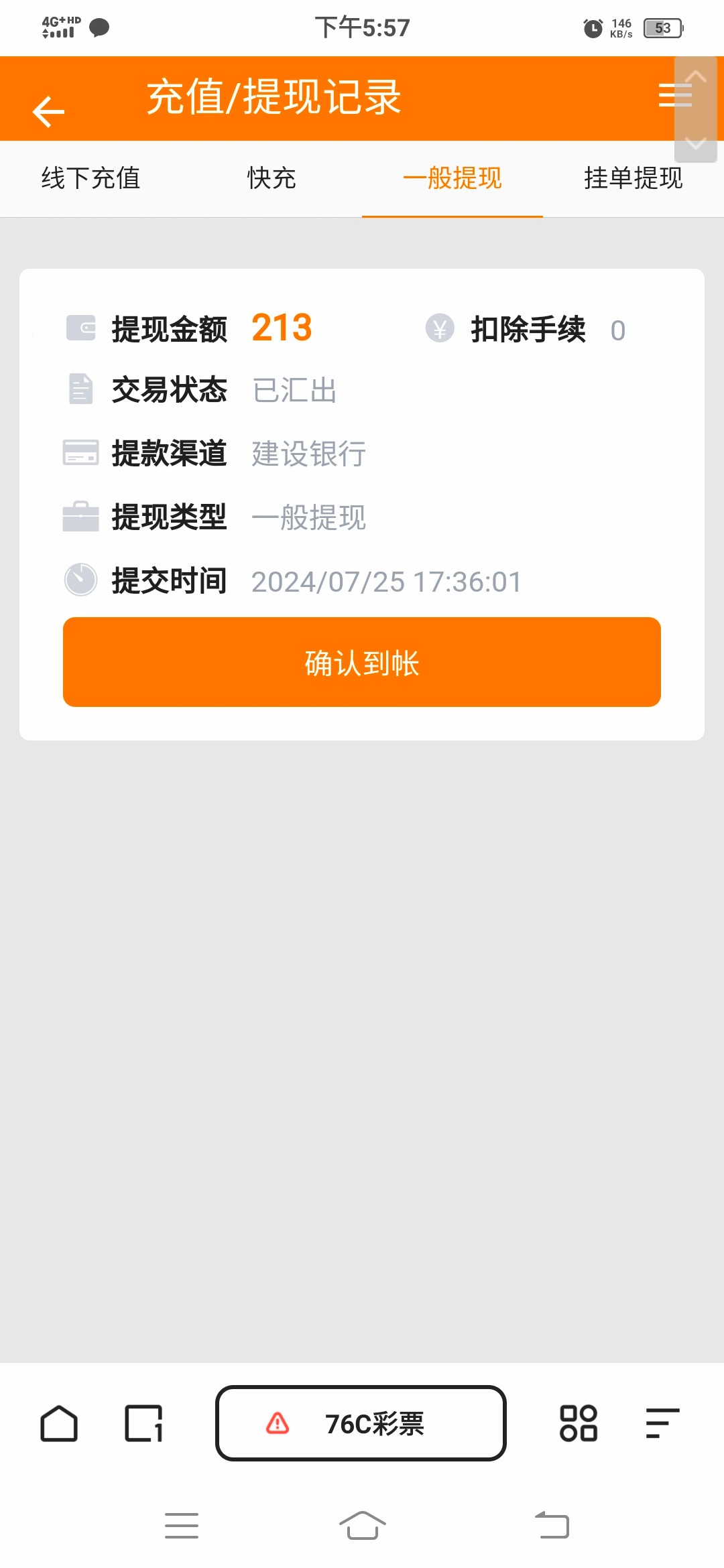Screen dimensions: 724x1568
Task: Tap the 76C彩票 address bar
Action: [x=361, y=1423]
